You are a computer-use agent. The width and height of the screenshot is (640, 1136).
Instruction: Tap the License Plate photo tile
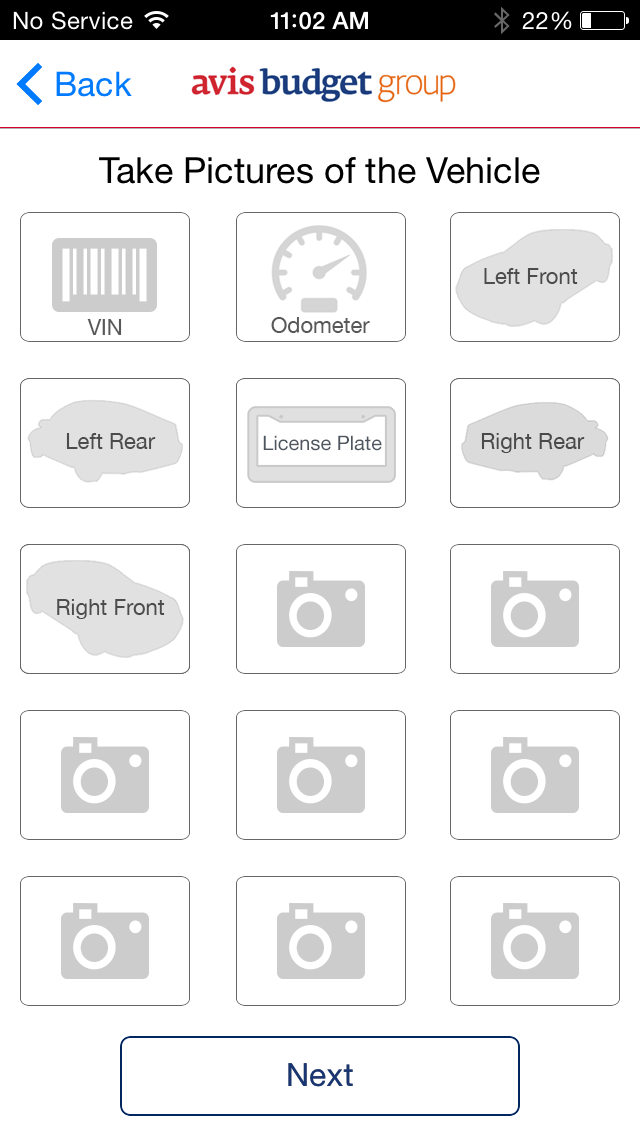(321, 443)
